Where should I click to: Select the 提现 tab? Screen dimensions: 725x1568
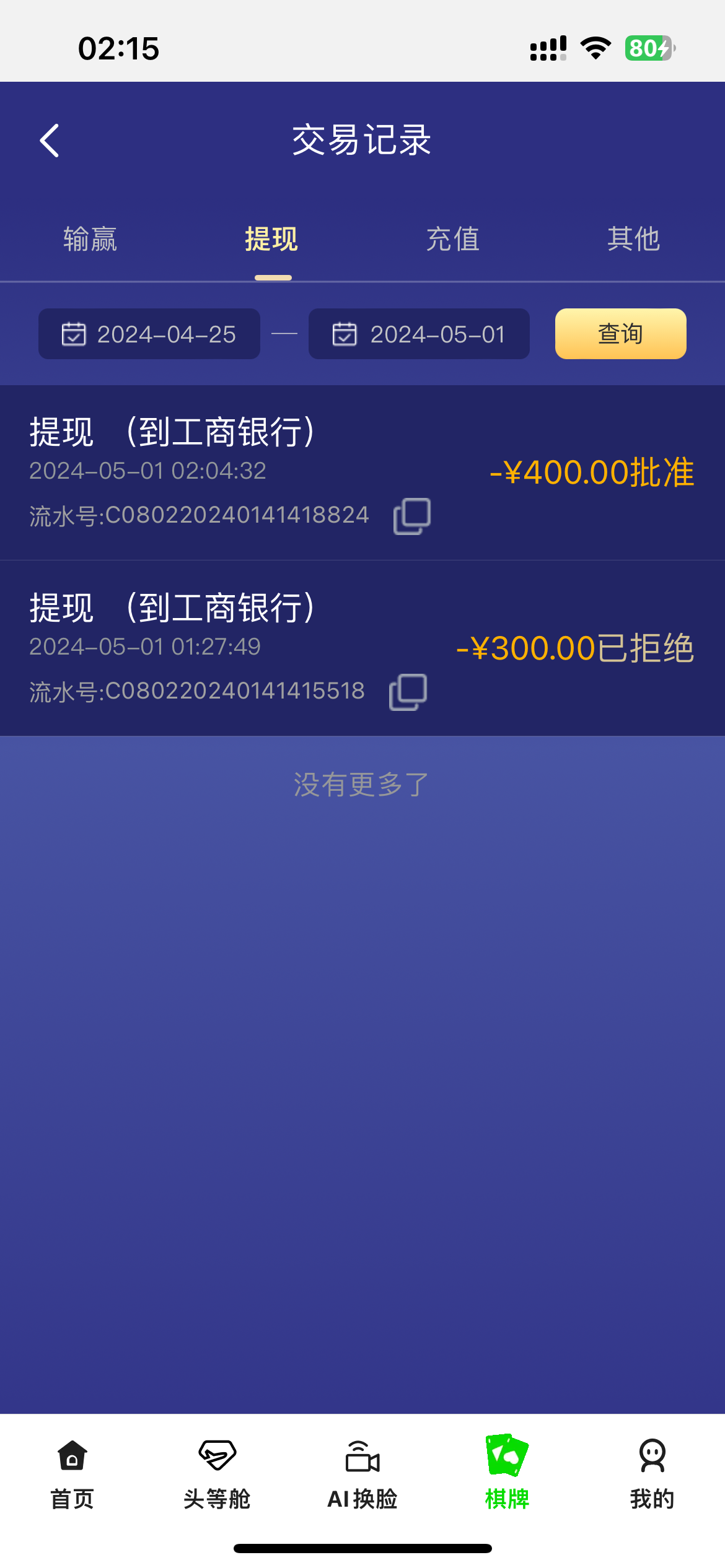[271, 239]
